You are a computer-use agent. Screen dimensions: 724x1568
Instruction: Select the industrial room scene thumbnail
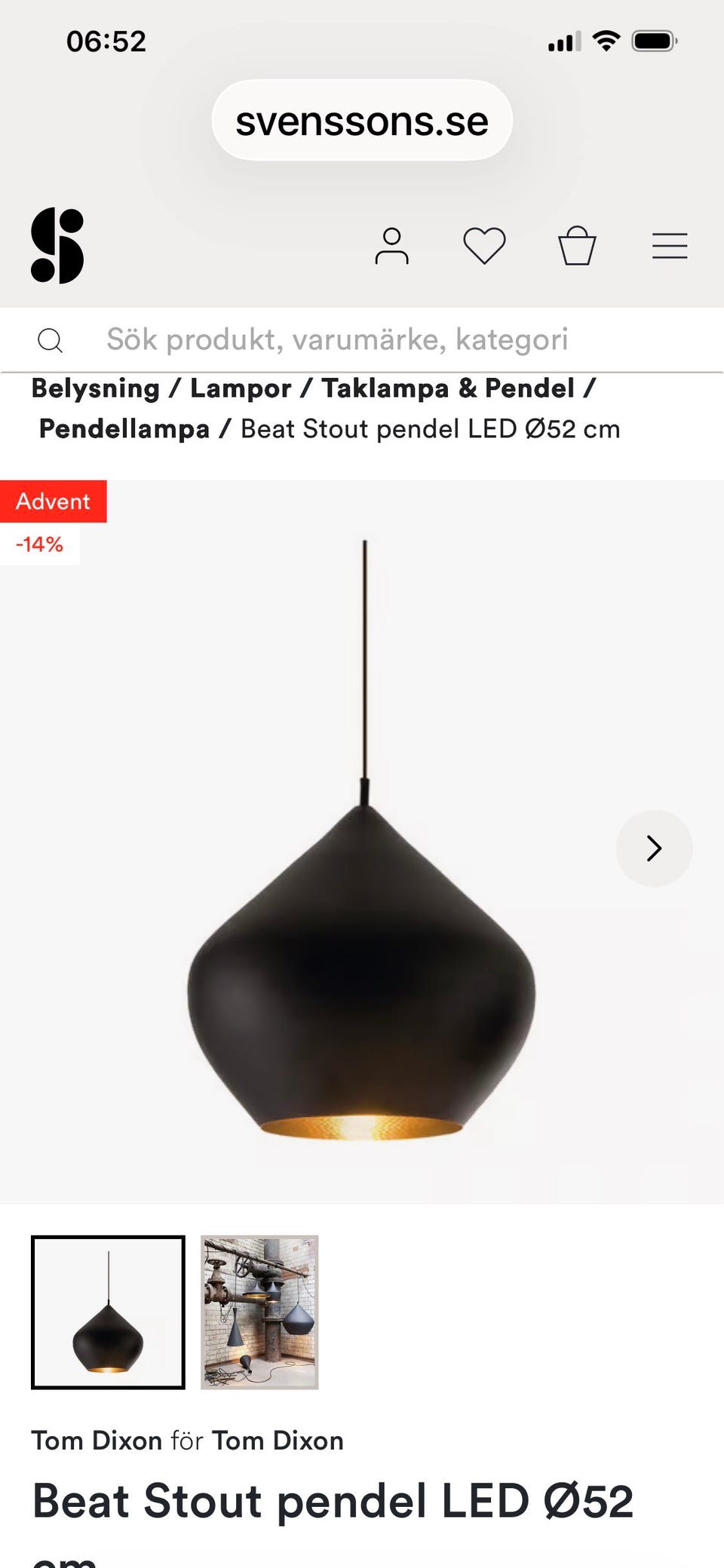[259, 1312]
